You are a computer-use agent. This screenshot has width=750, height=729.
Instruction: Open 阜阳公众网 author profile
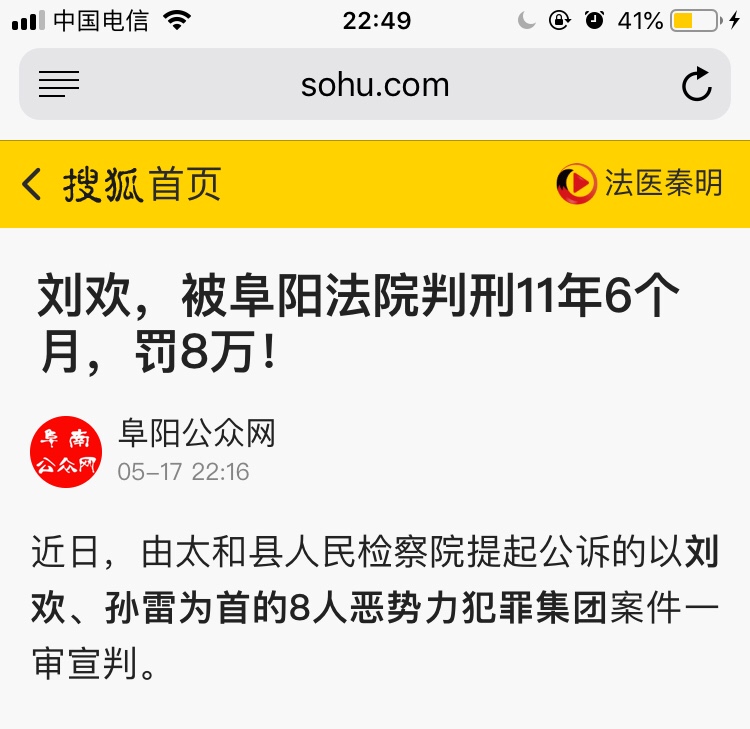[196, 433]
